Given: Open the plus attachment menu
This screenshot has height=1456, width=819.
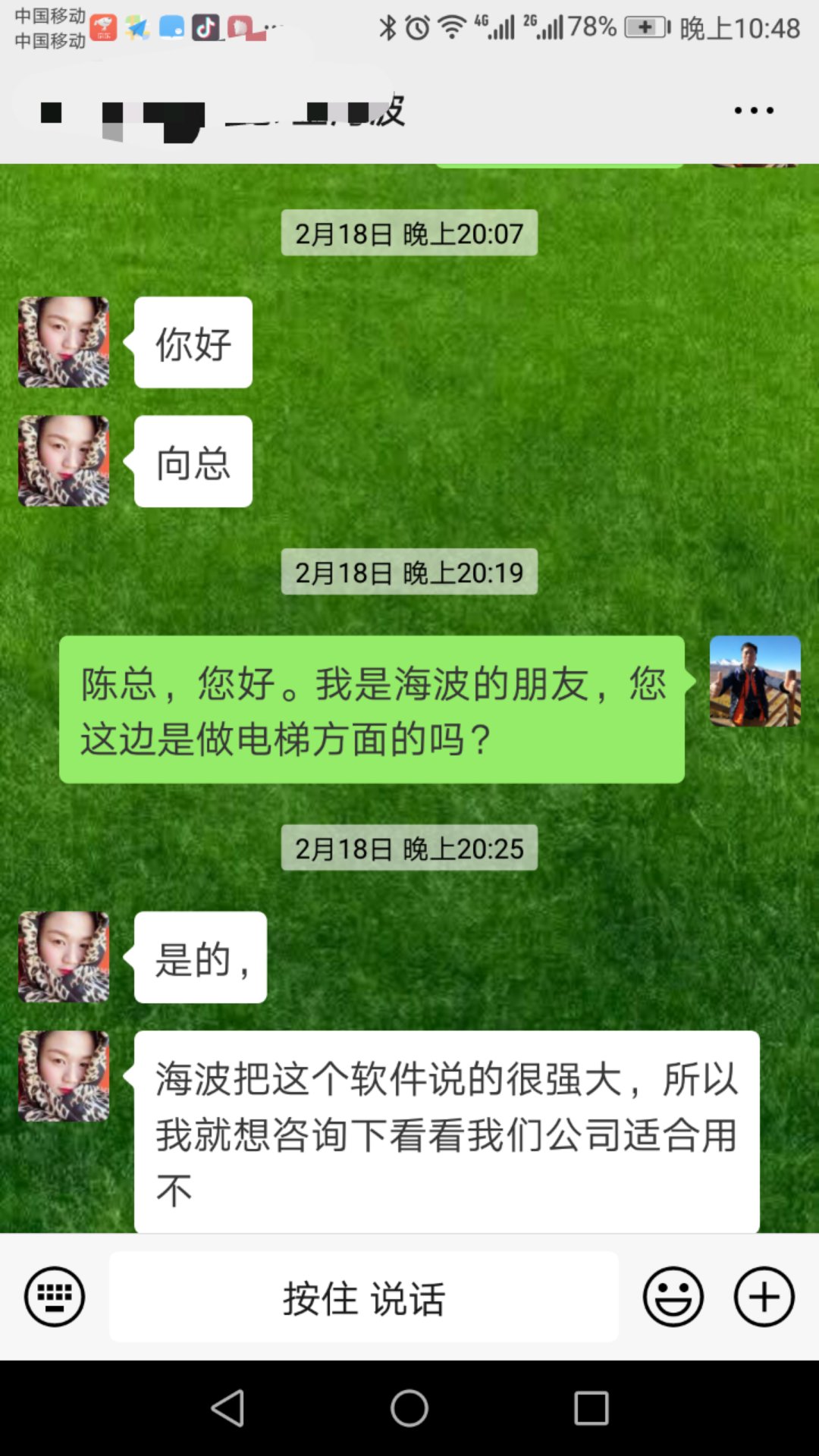Looking at the screenshot, I should pos(764,1297).
